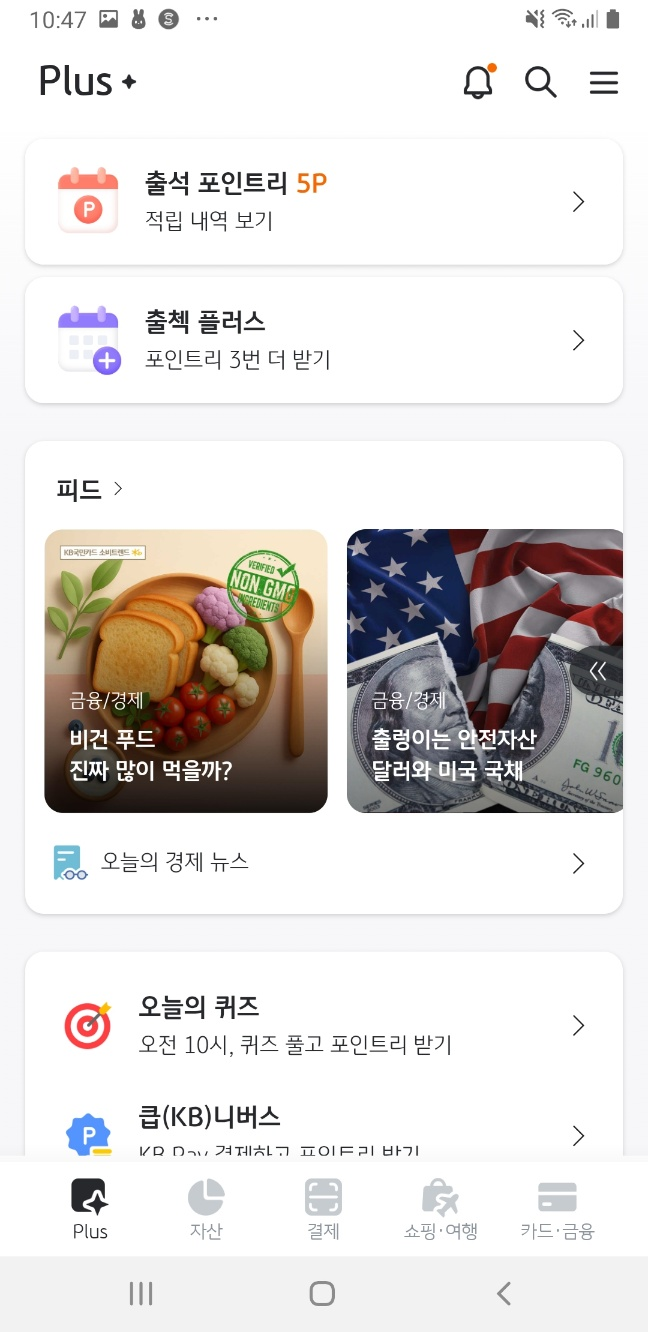Tap the system home button

(322, 1294)
